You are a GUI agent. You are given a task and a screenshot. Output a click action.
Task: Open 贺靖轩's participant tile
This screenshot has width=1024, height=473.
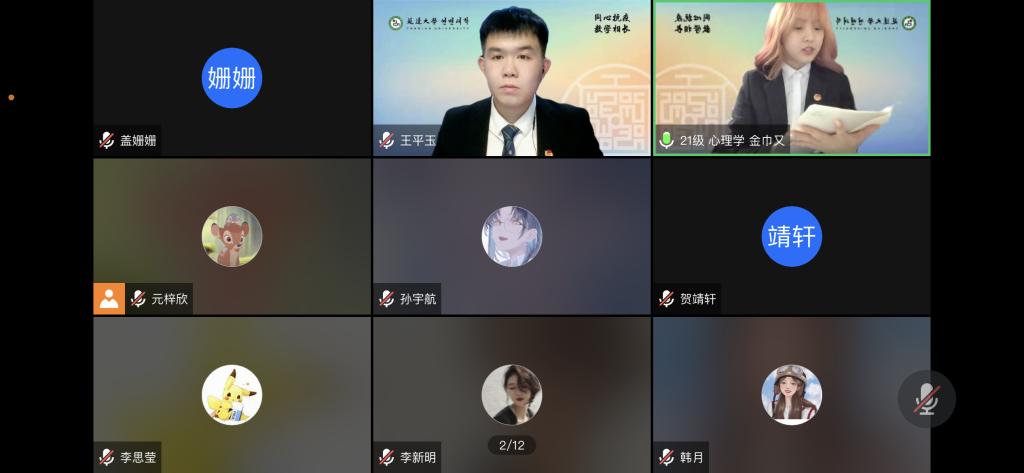(791, 236)
